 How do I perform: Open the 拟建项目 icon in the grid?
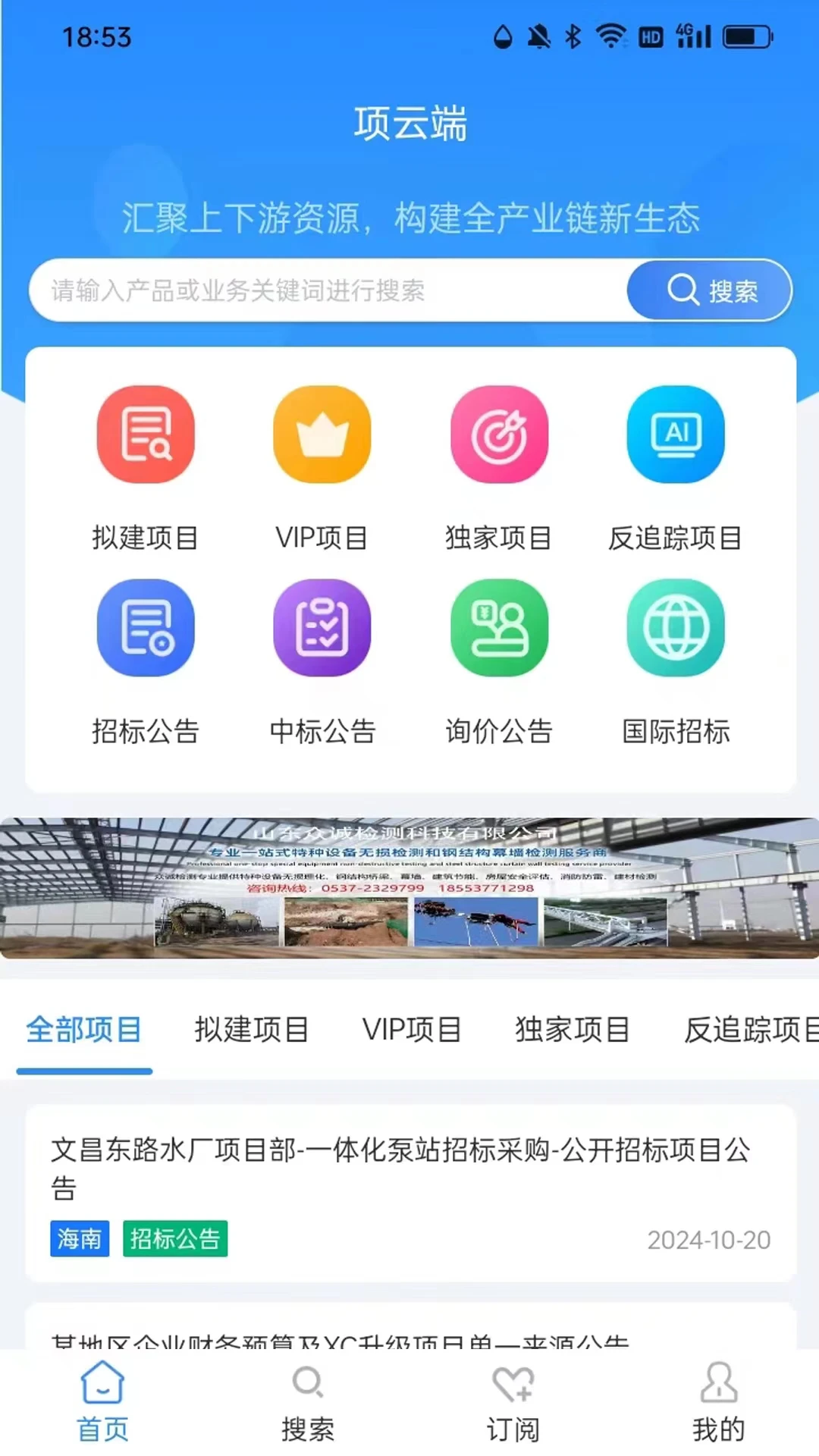pyautogui.click(x=146, y=434)
